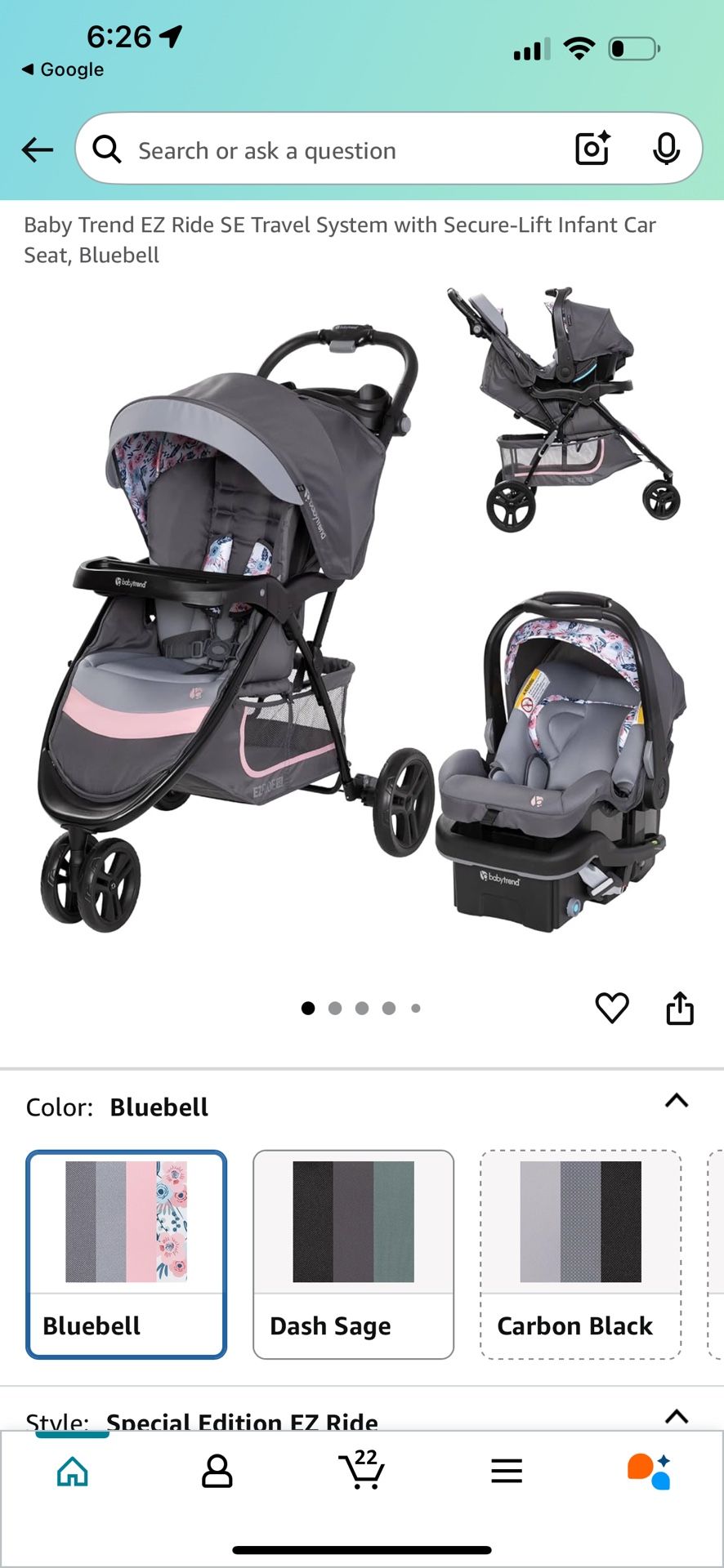The height and width of the screenshot is (1568, 724).
Task: Tap the second image carousel dot
Action: click(335, 1008)
